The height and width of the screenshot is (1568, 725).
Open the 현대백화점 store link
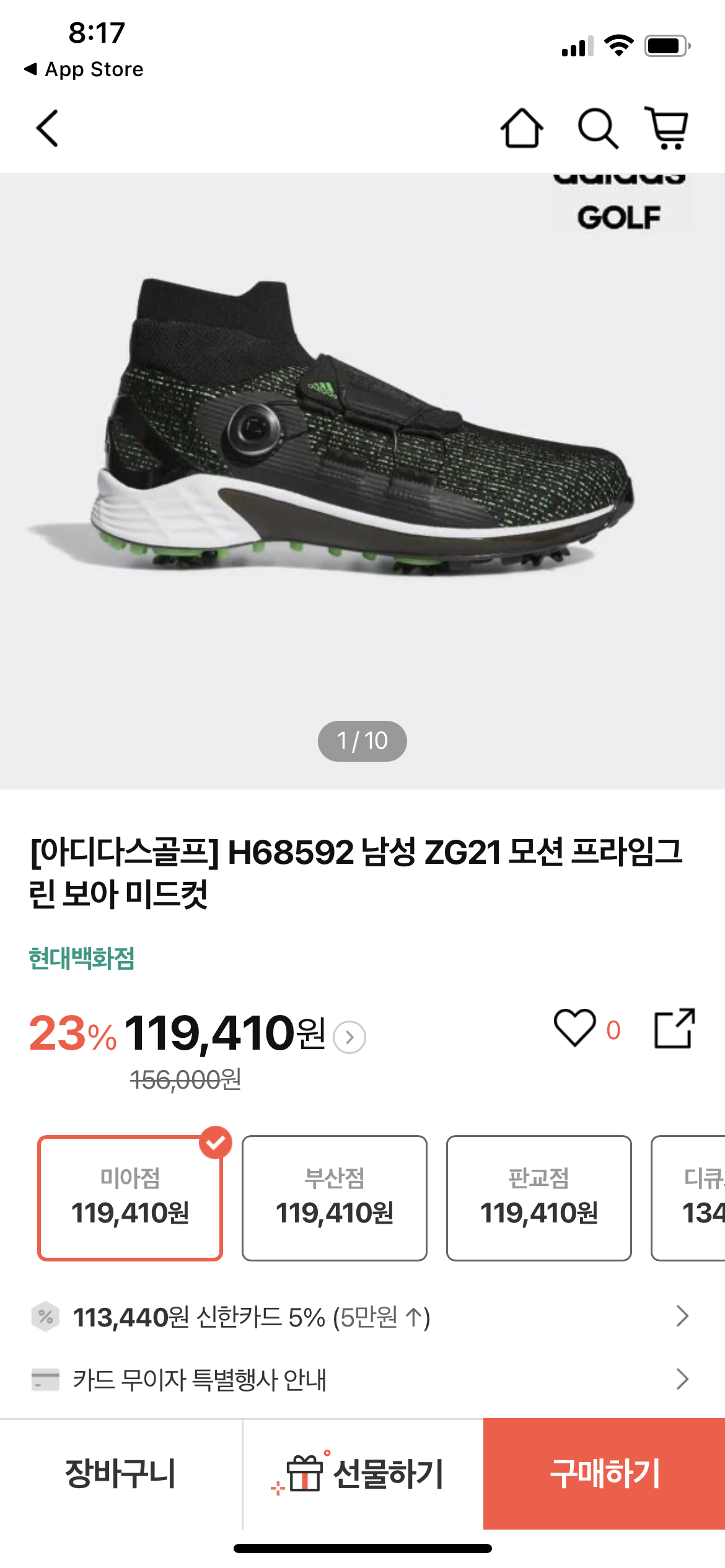82,959
